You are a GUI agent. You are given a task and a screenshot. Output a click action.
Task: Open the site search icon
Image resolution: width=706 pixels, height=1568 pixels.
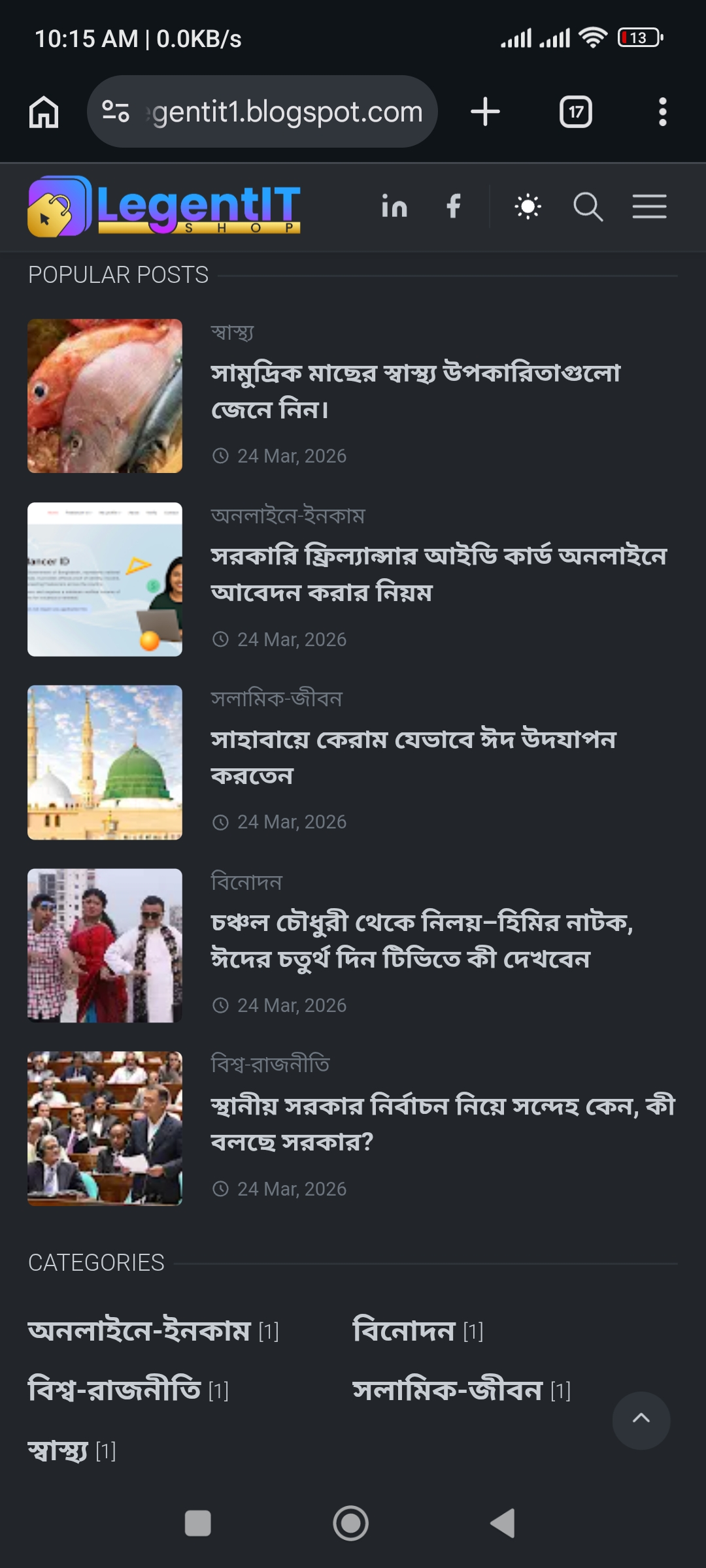pyautogui.click(x=588, y=207)
